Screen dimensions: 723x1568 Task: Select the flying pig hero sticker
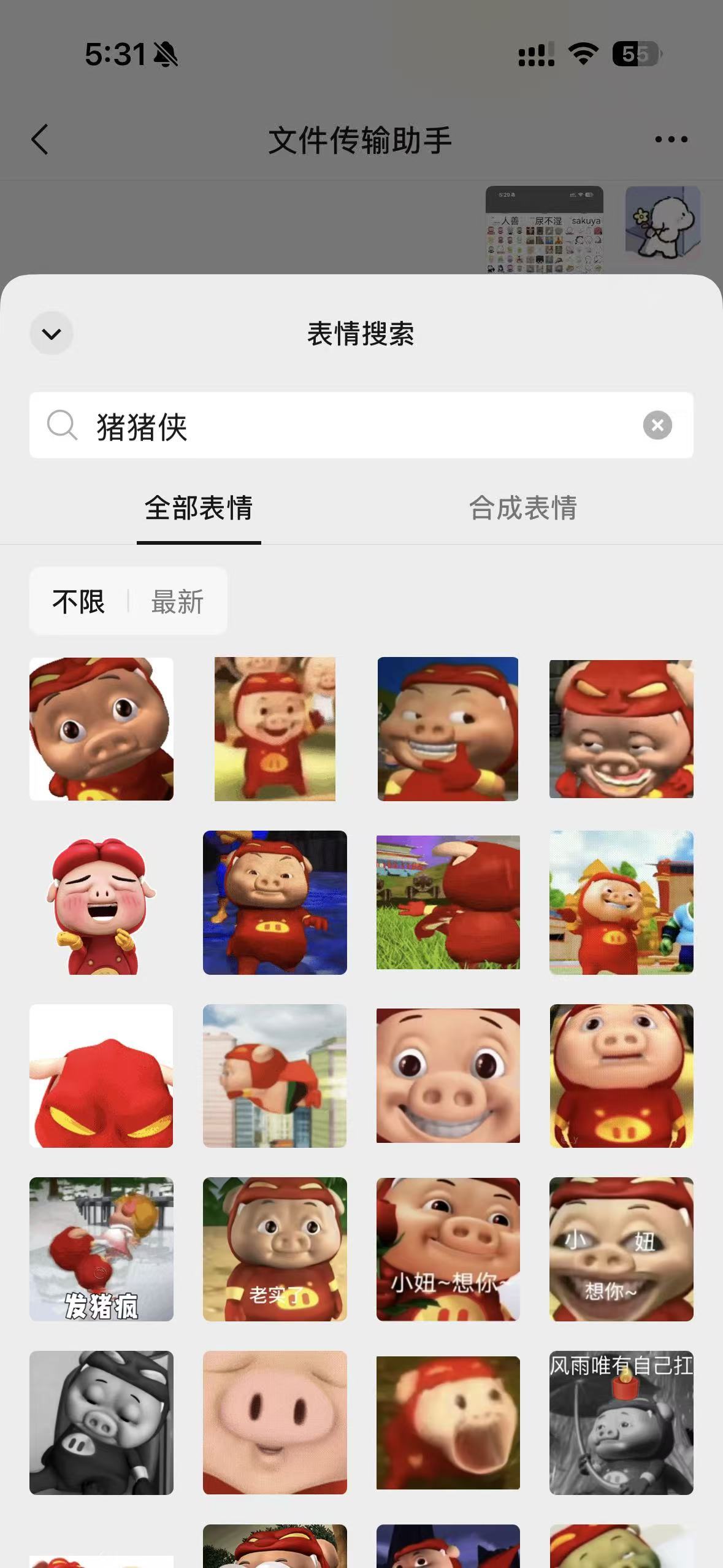275,1076
